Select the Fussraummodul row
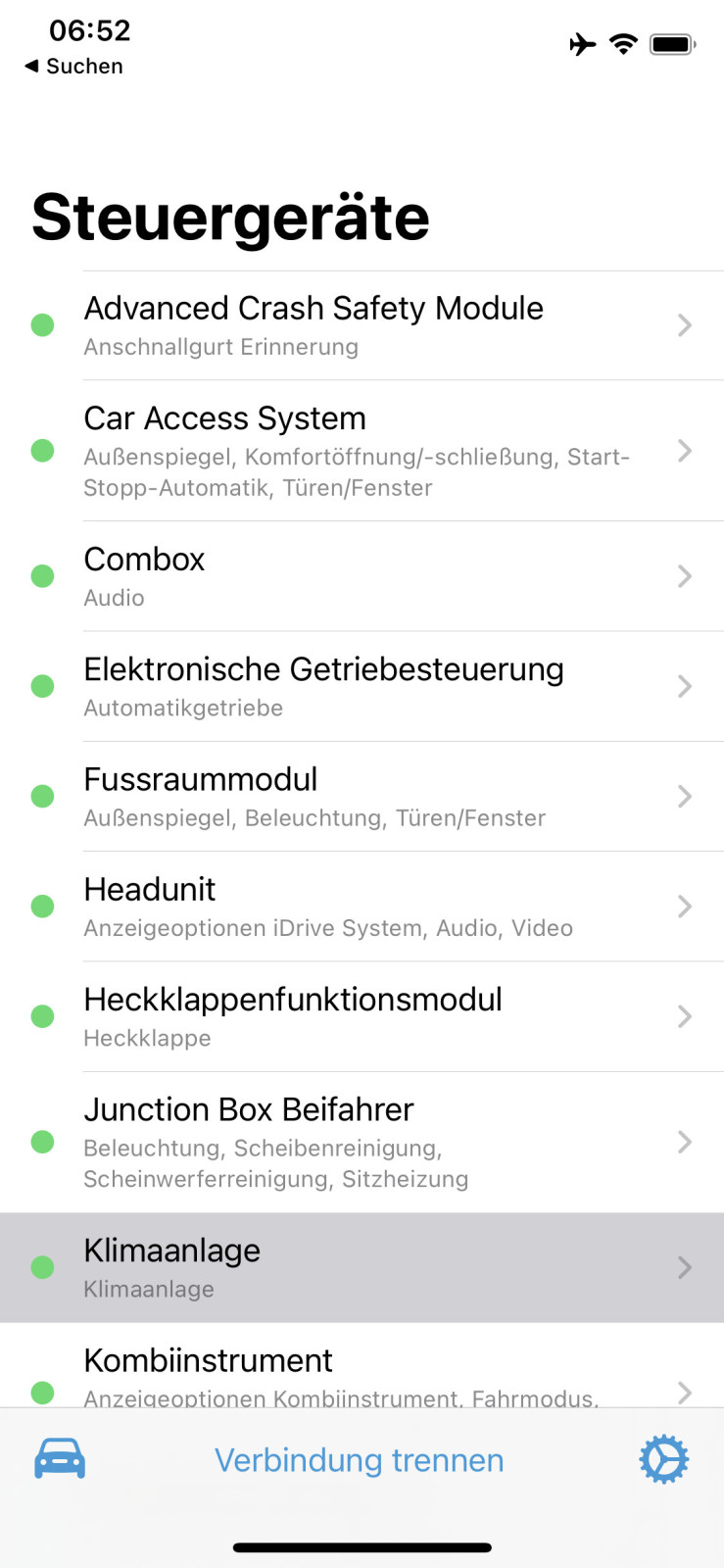Image resolution: width=724 pixels, height=1568 pixels. click(x=362, y=796)
